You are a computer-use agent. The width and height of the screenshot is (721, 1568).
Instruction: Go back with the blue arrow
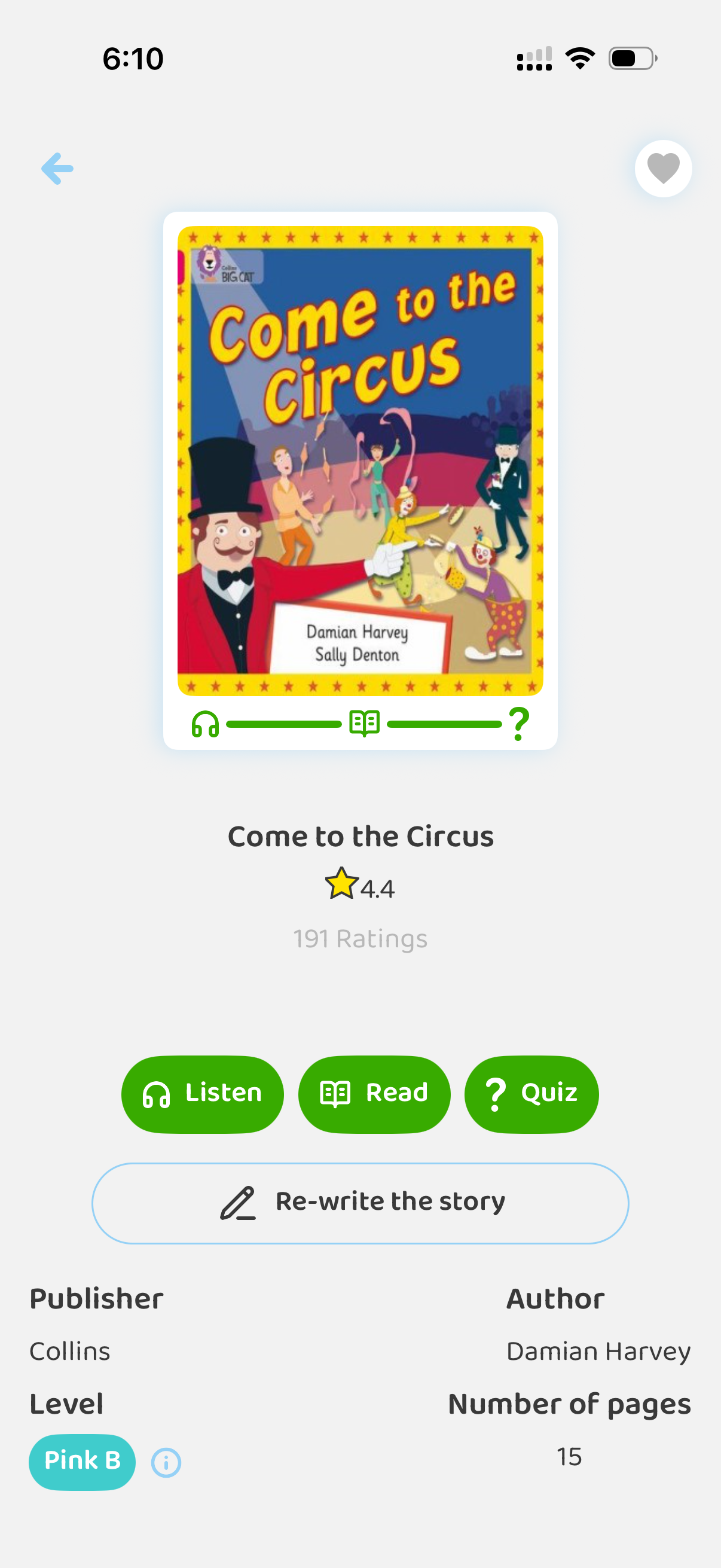57,169
